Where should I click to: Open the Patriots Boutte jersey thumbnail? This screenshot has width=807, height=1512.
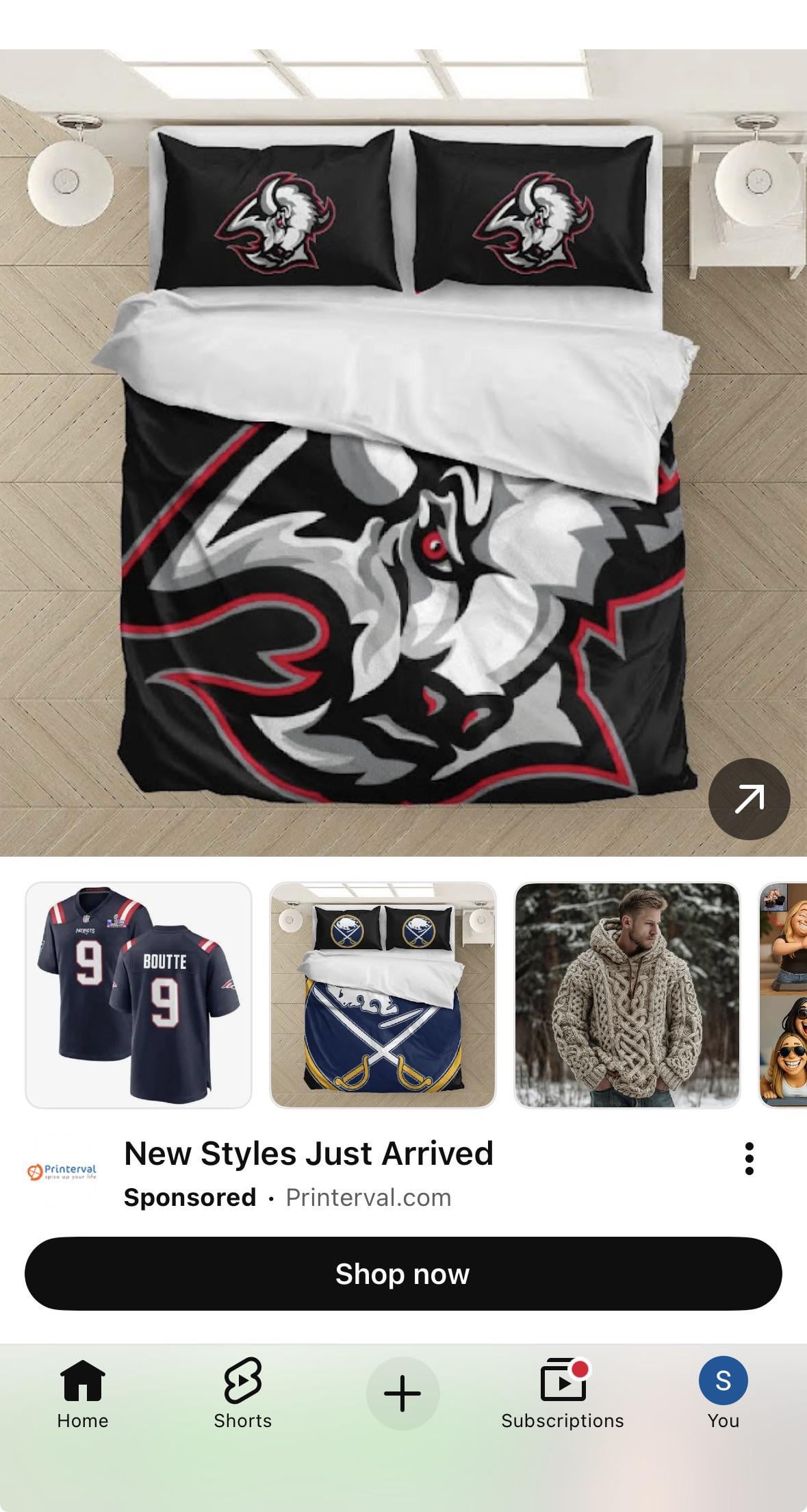coord(139,994)
